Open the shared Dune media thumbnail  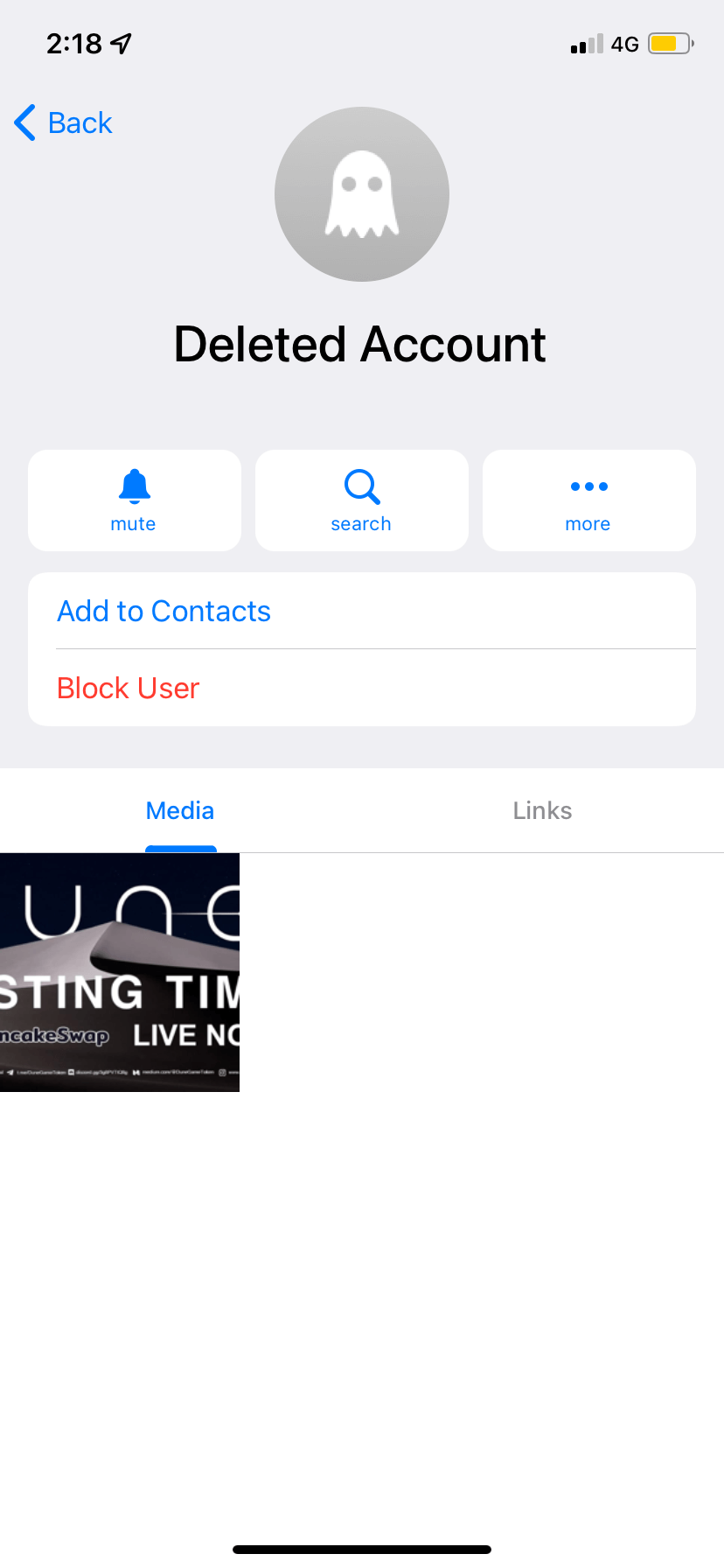120,972
